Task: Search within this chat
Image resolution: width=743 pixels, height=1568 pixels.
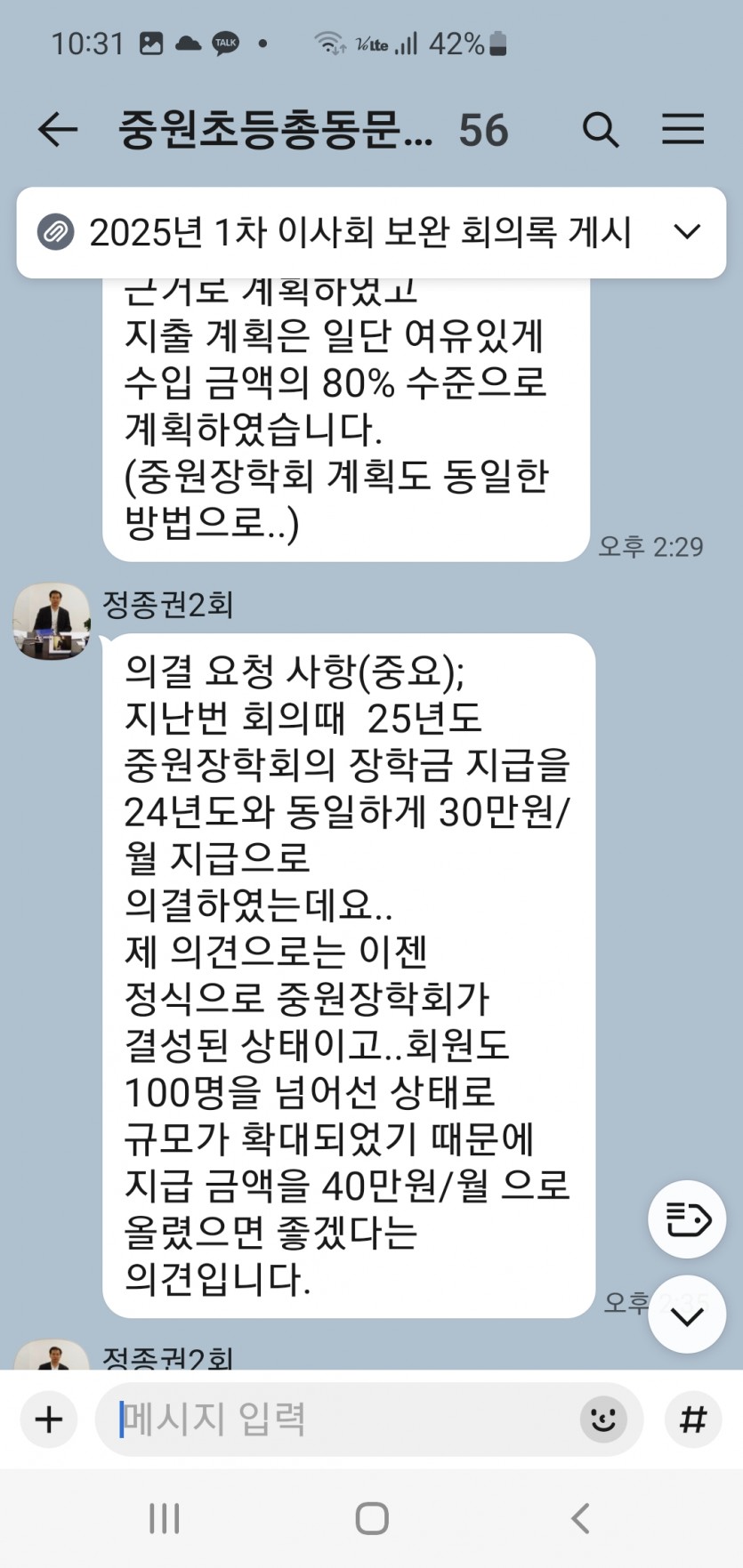Action: point(601,130)
